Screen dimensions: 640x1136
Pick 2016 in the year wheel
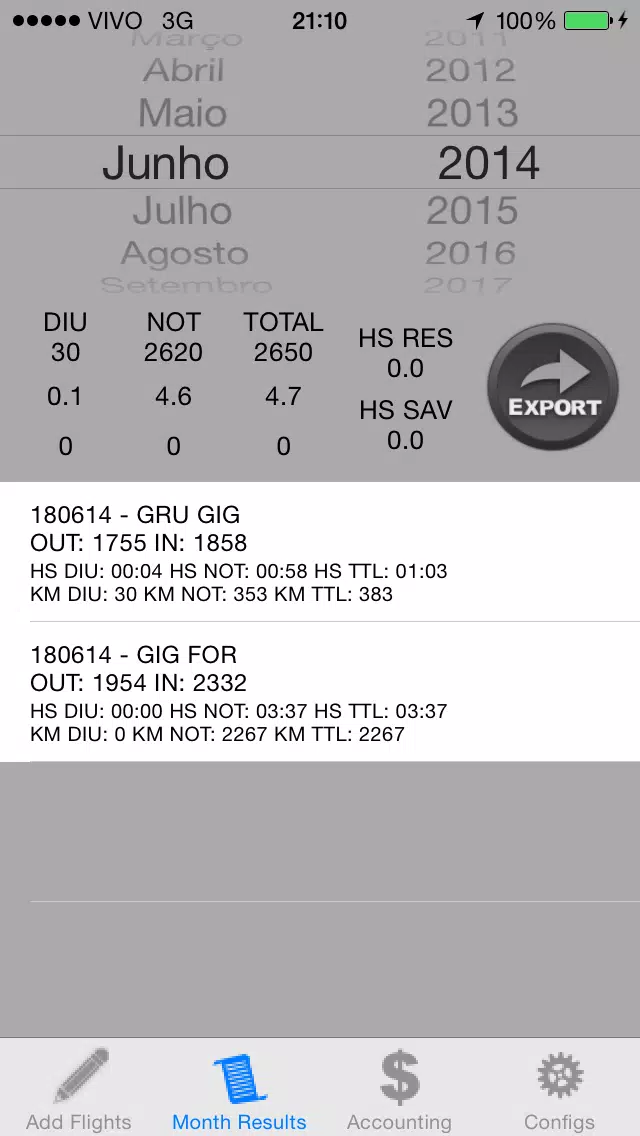coord(470,253)
